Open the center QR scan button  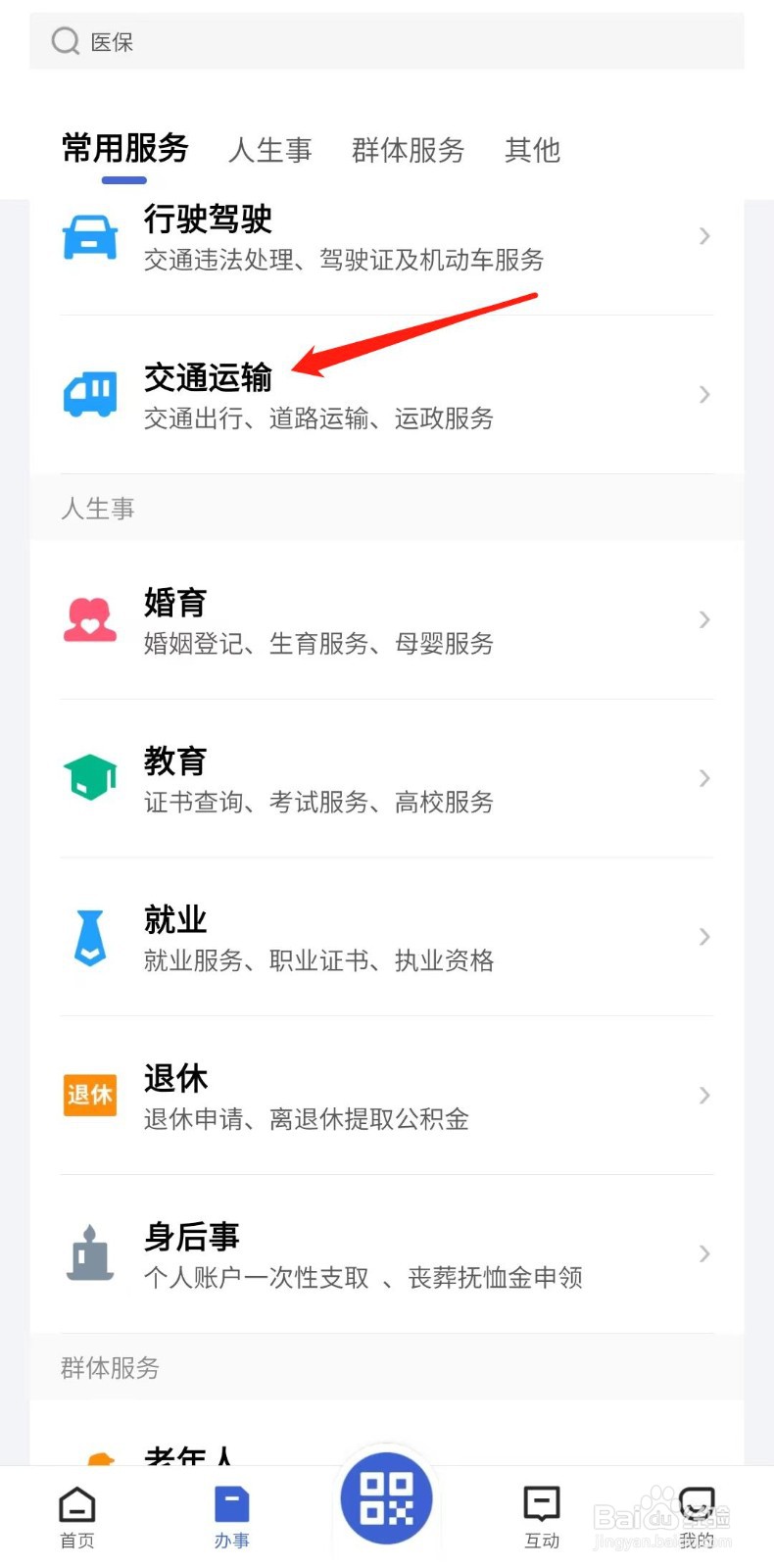click(x=386, y=1498)
